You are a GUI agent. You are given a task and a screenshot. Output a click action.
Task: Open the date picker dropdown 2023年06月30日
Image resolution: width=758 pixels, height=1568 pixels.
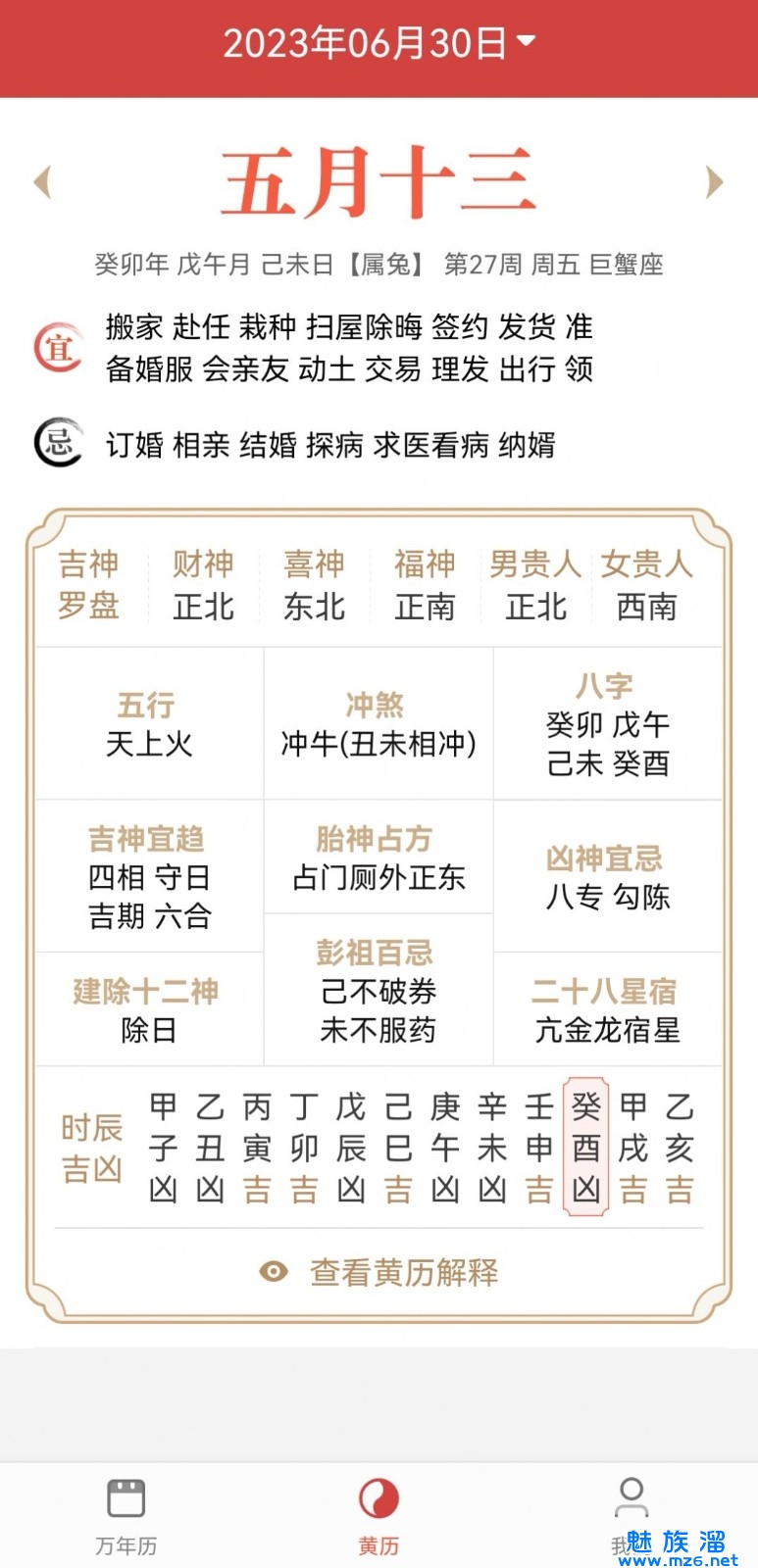coord(379,43)
